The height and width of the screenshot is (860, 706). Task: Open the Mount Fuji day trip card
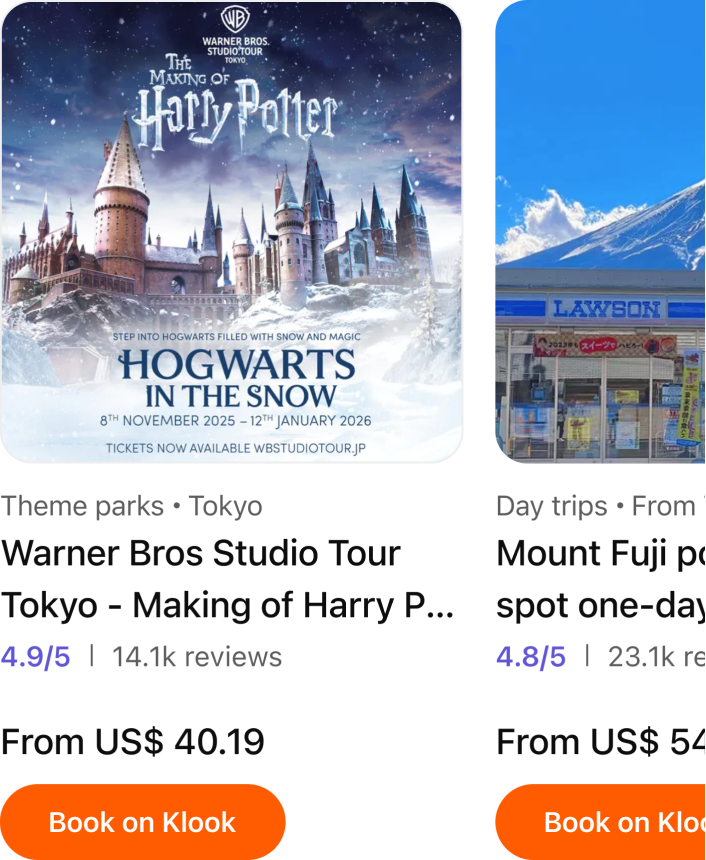600,232
